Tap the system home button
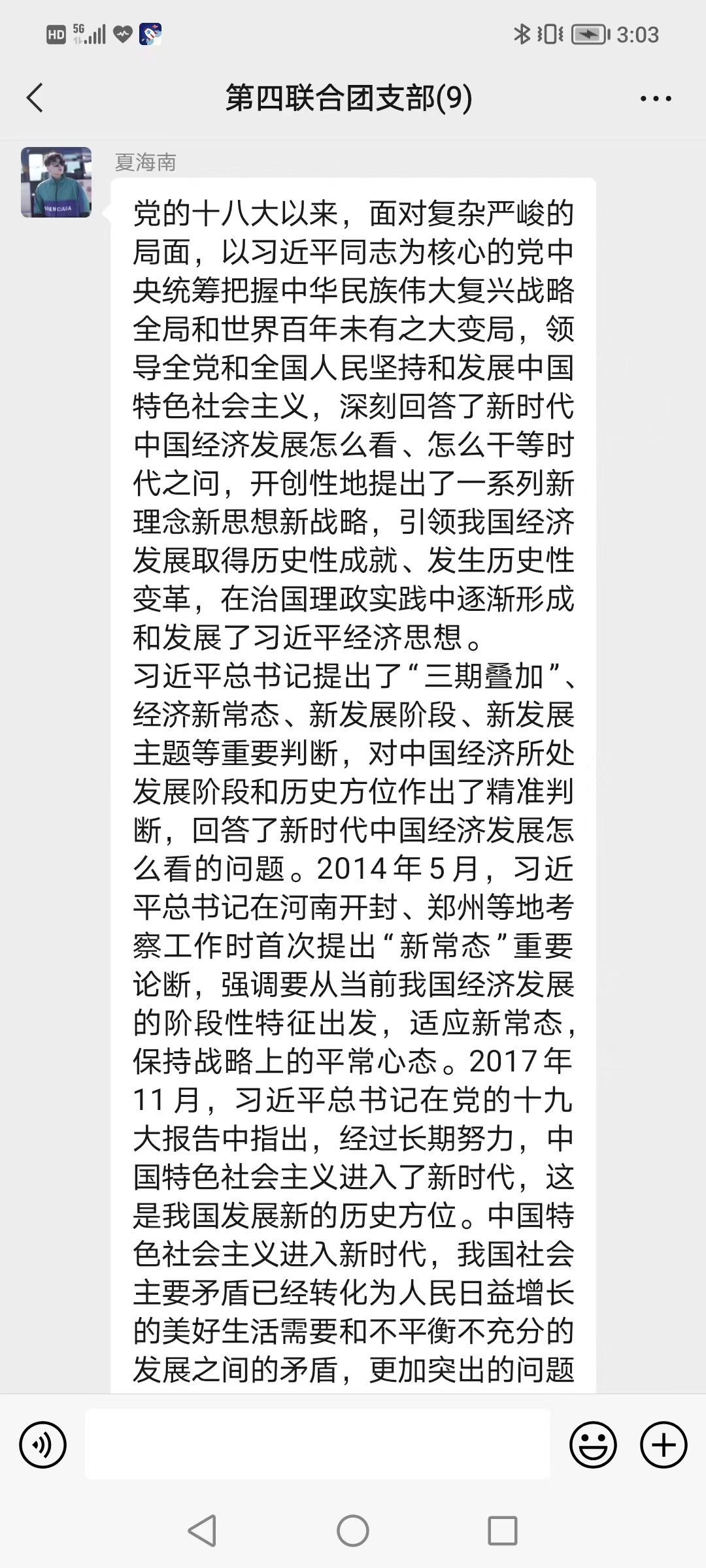 click(x=353, y=1531)
